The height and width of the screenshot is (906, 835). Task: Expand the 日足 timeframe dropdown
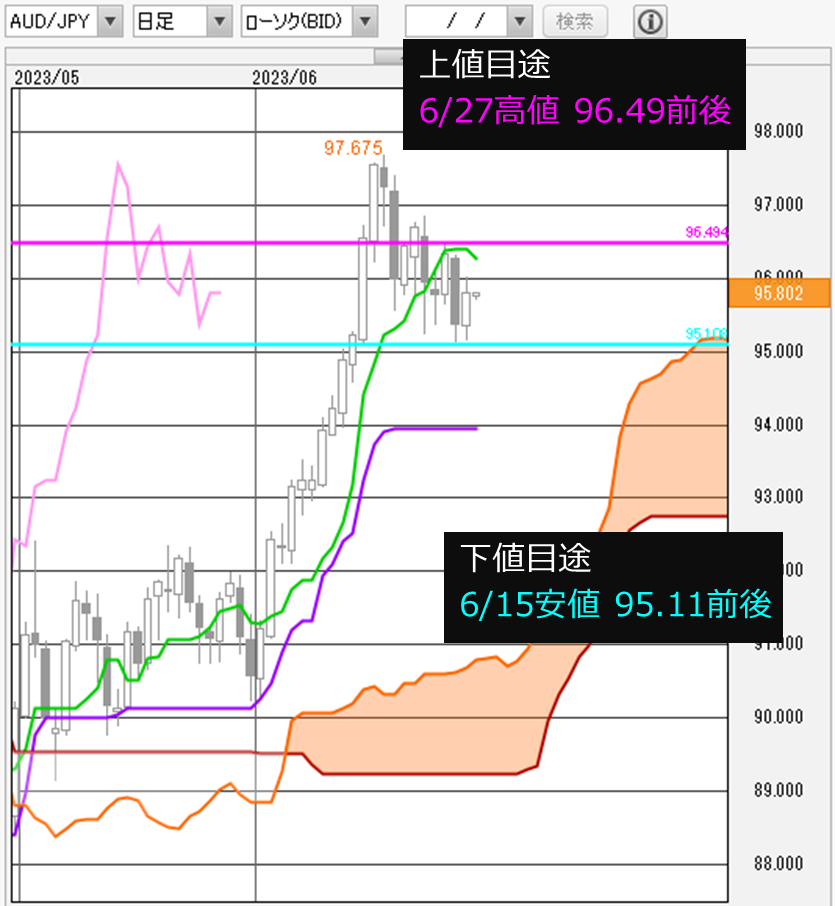tap(220, 20)
